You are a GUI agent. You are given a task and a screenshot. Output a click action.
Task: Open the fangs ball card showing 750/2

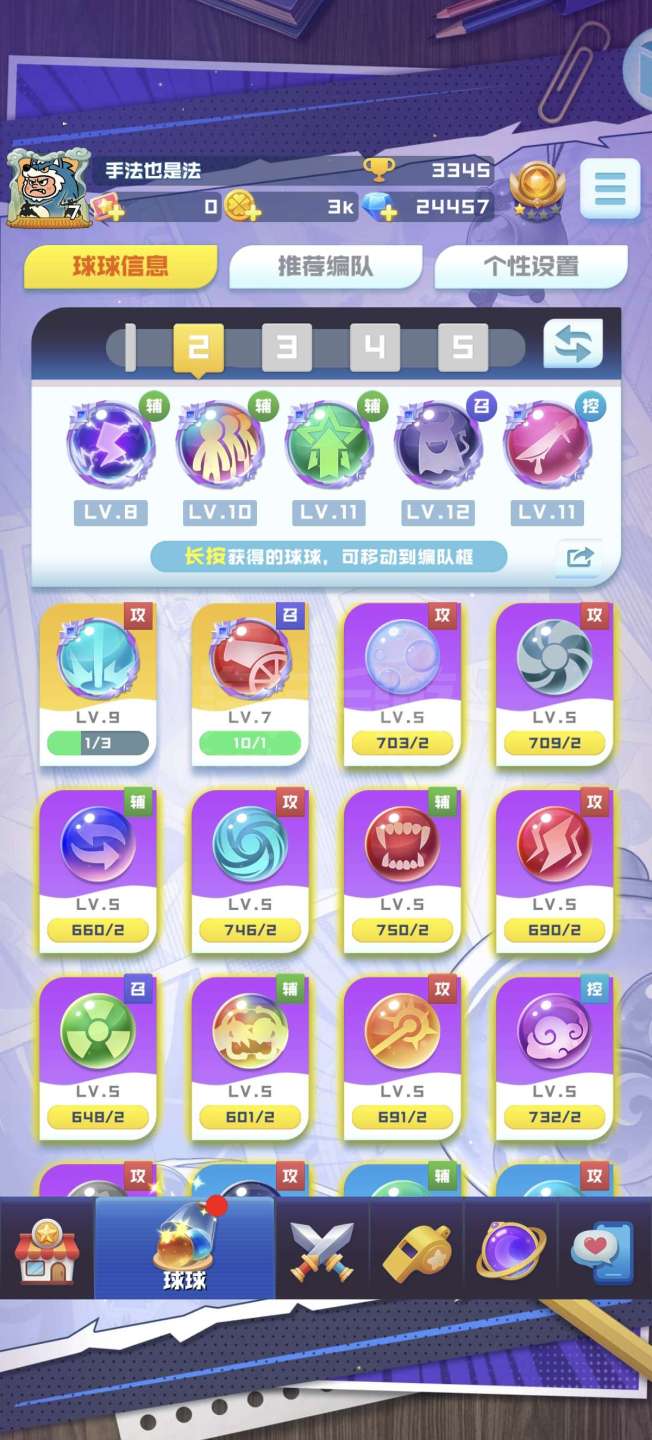402,870
